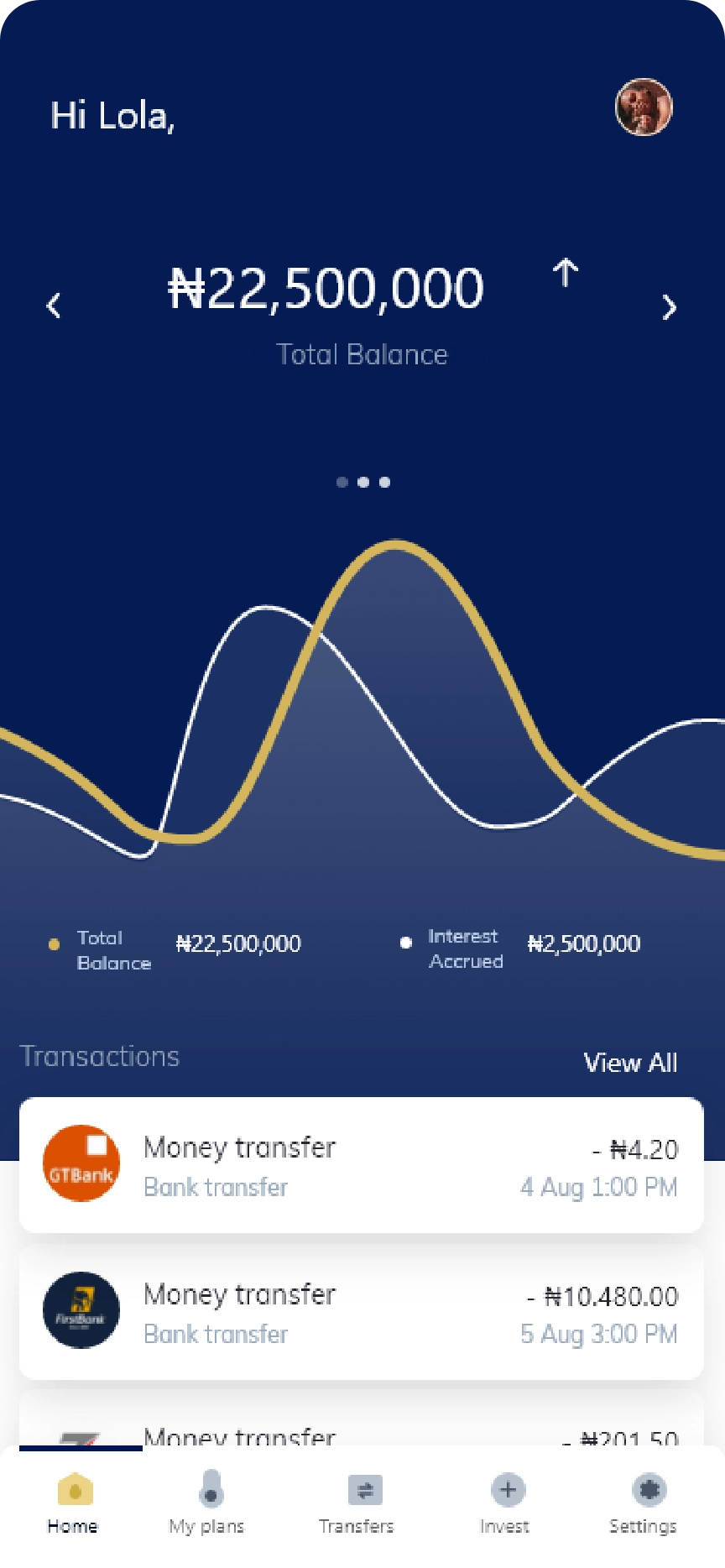Switch to the Transfers tab
Screen dimensions: 725x1568
click(358, 1503)
